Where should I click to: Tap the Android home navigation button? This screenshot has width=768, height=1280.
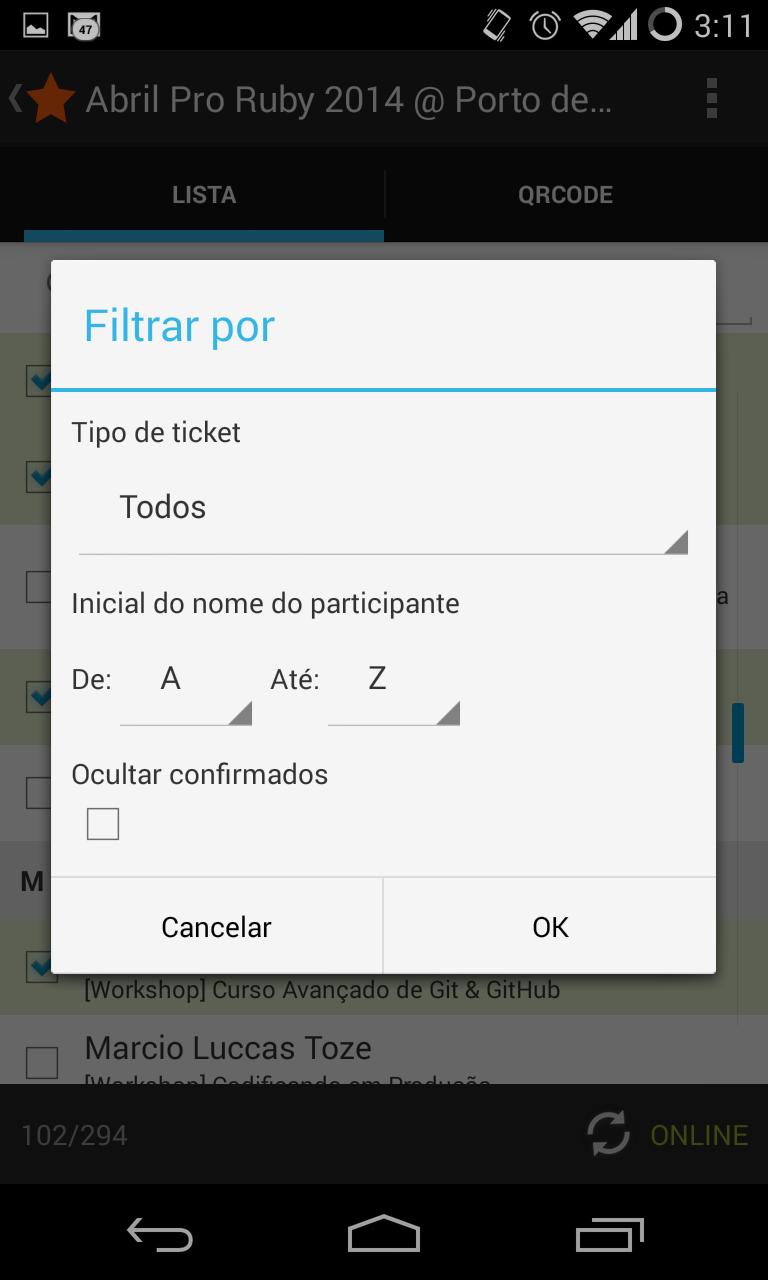pyautogui.click(x=383, y=1235)
